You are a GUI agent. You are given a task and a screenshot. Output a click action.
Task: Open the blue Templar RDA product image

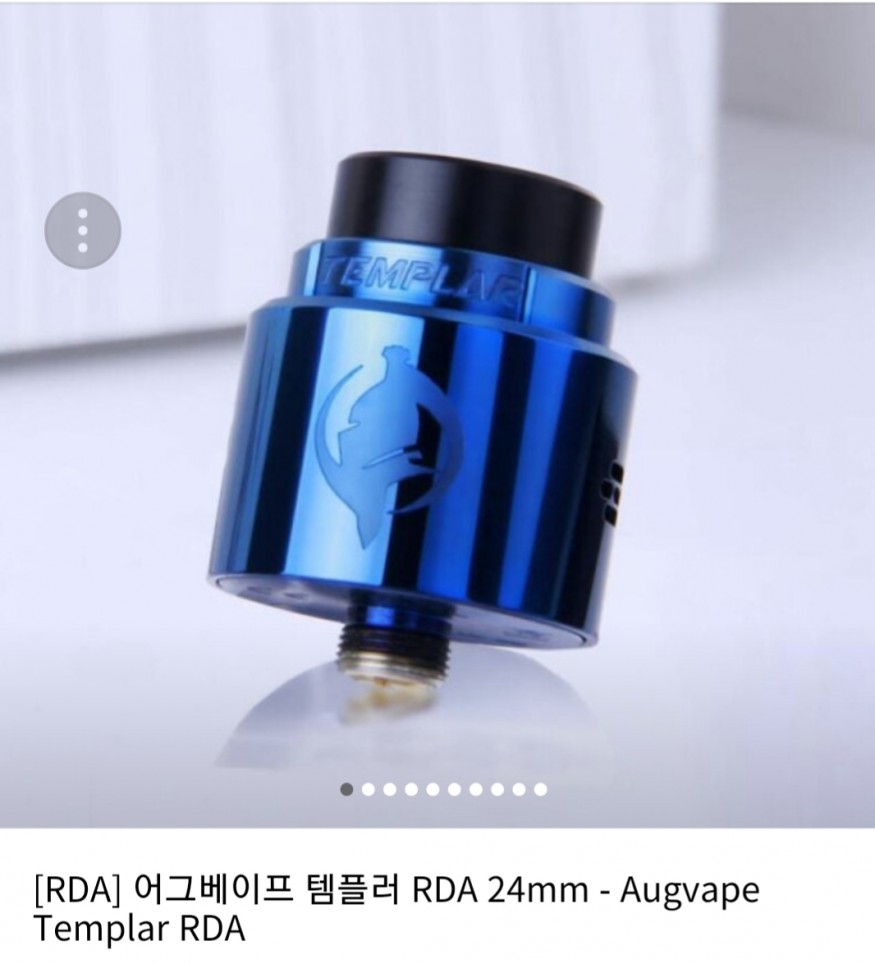(x=450, y=420)
